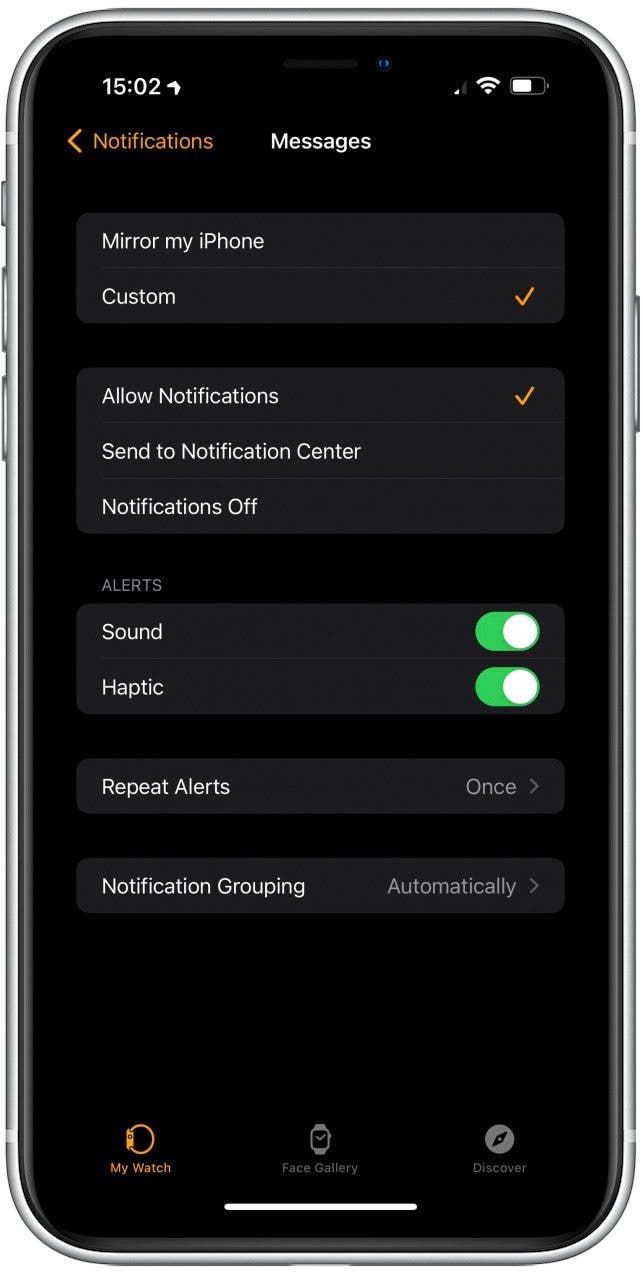This screenshot has height=1274, width=642.
Task: Select Mirror my iPhone option
Action: [320, 241]
